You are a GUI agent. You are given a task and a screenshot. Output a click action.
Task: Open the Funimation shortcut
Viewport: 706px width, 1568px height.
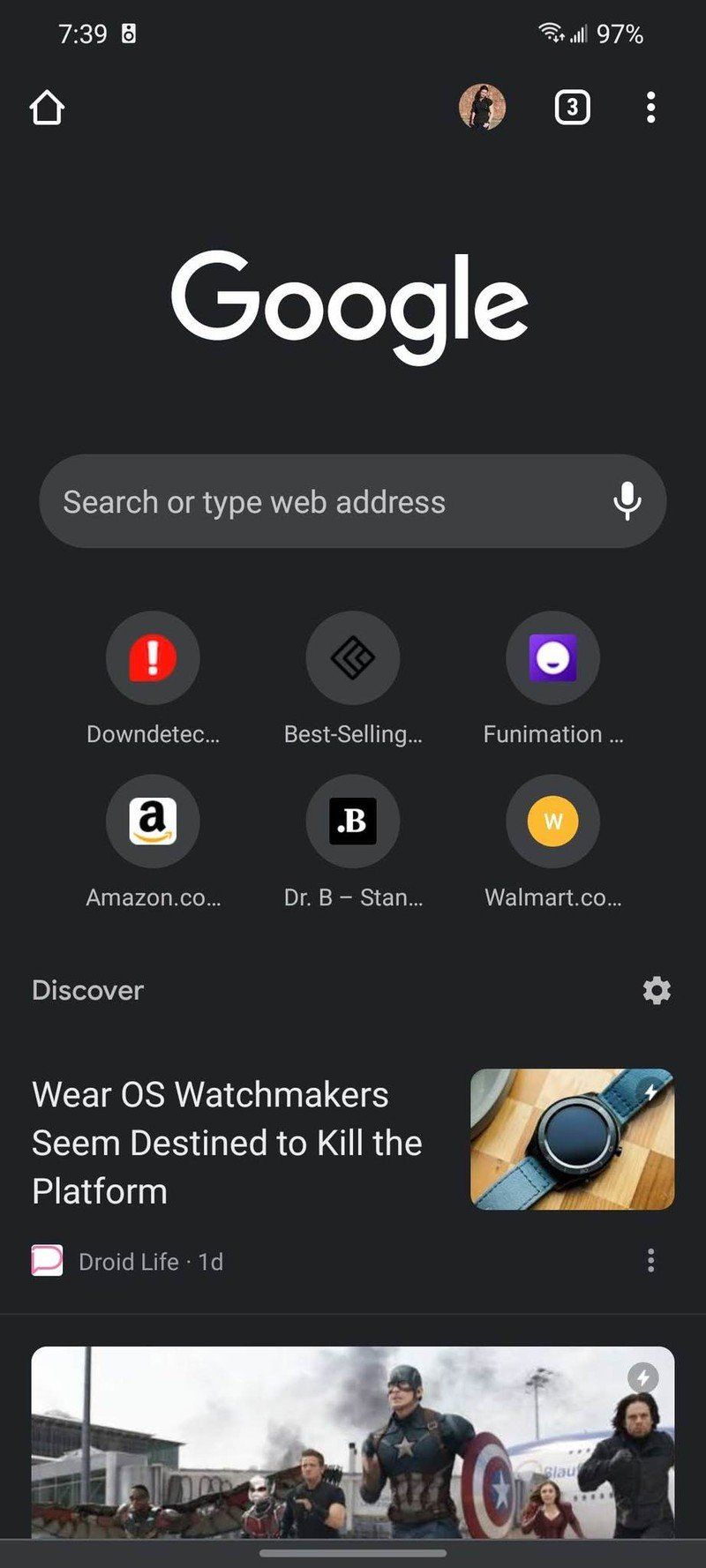[x=552, y=658]
